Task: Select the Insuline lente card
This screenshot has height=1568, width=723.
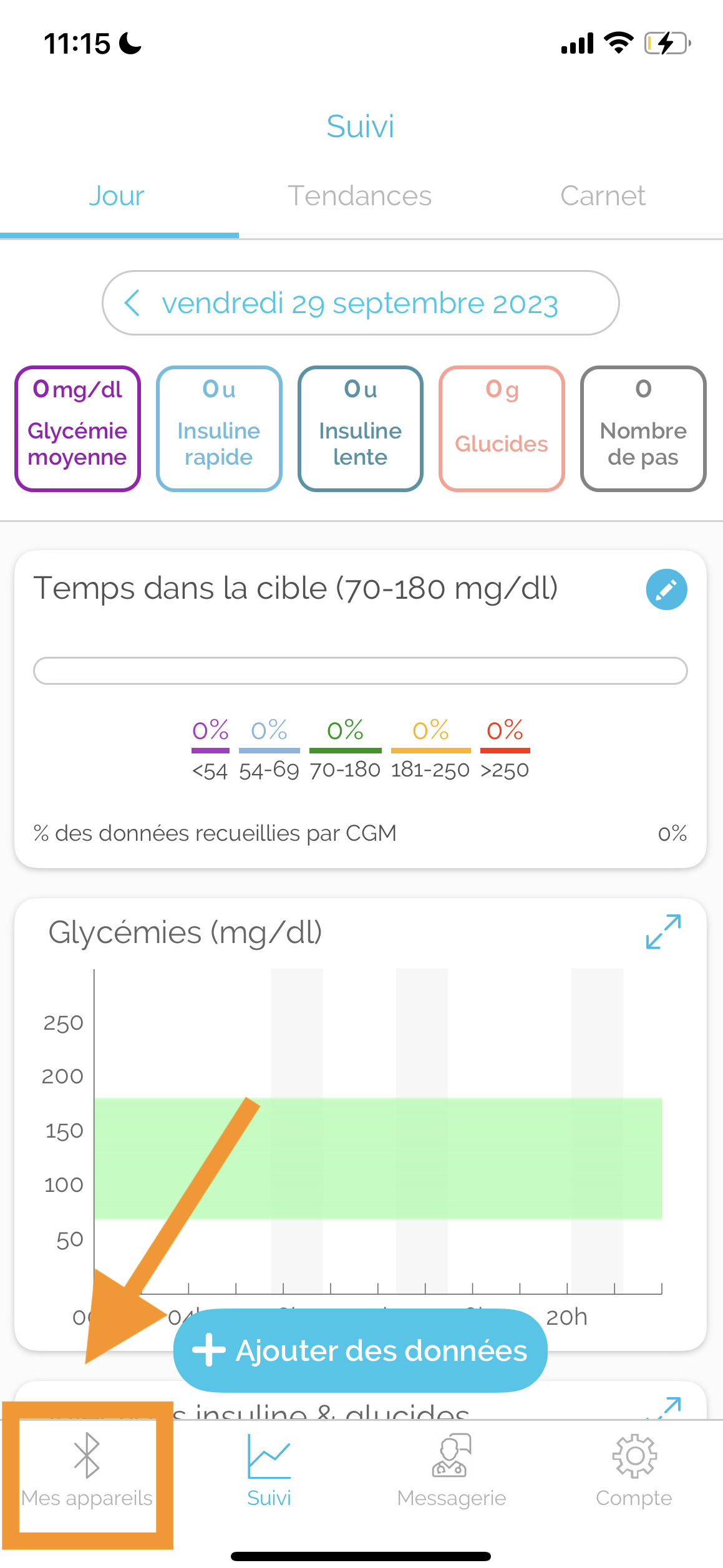Action: pos(361,428)
